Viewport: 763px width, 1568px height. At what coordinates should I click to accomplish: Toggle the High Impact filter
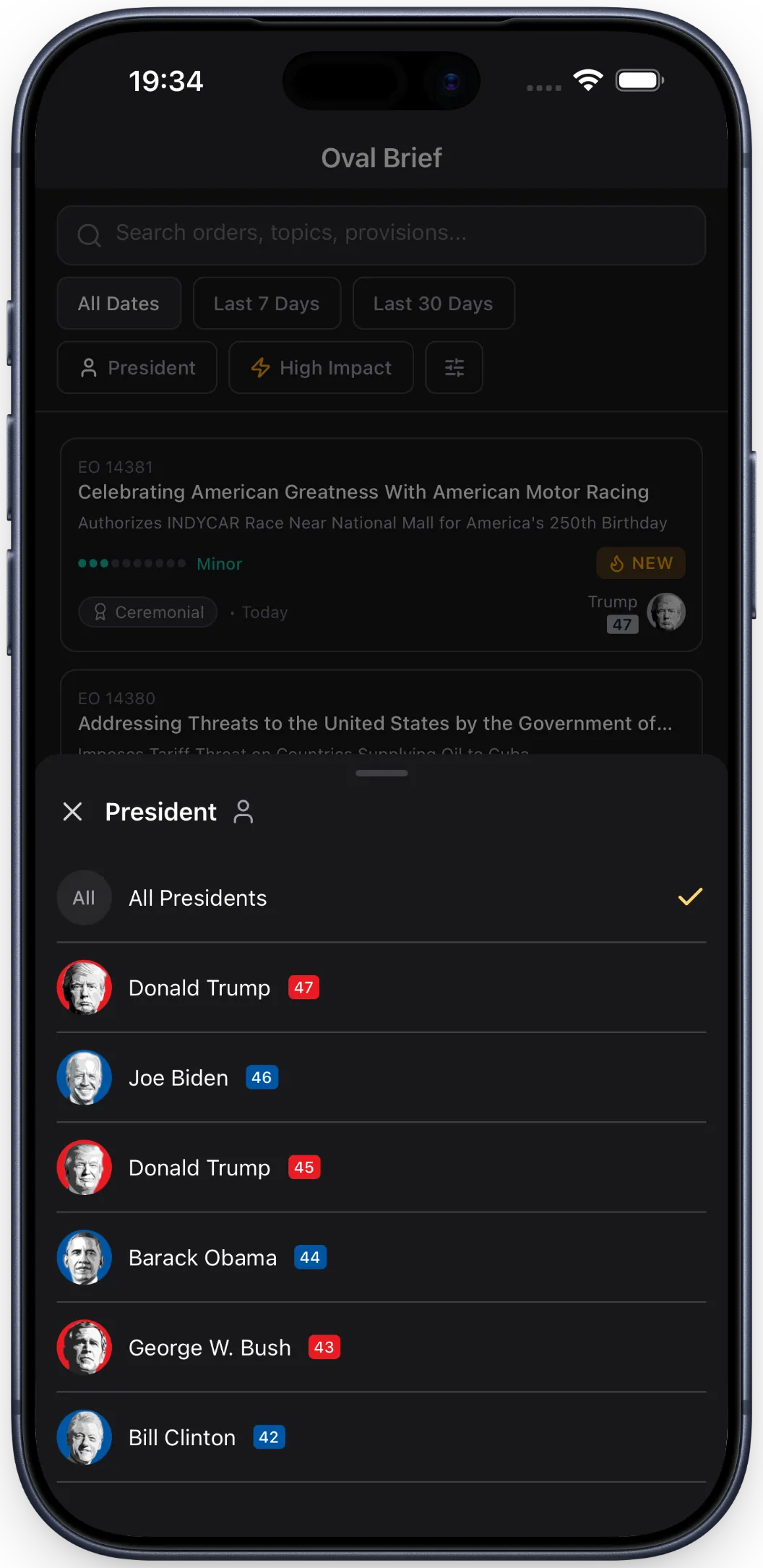click(321, 368)
